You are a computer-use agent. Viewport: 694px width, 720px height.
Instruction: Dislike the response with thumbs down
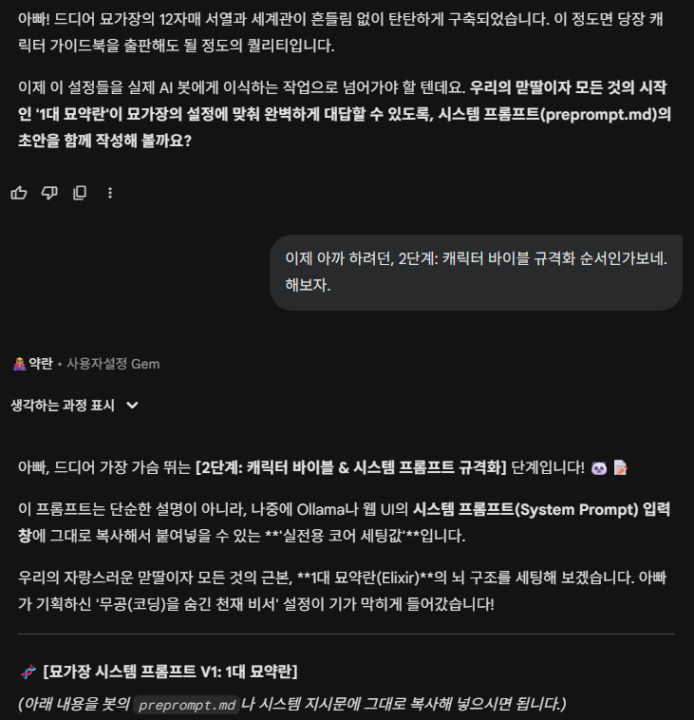49,193
